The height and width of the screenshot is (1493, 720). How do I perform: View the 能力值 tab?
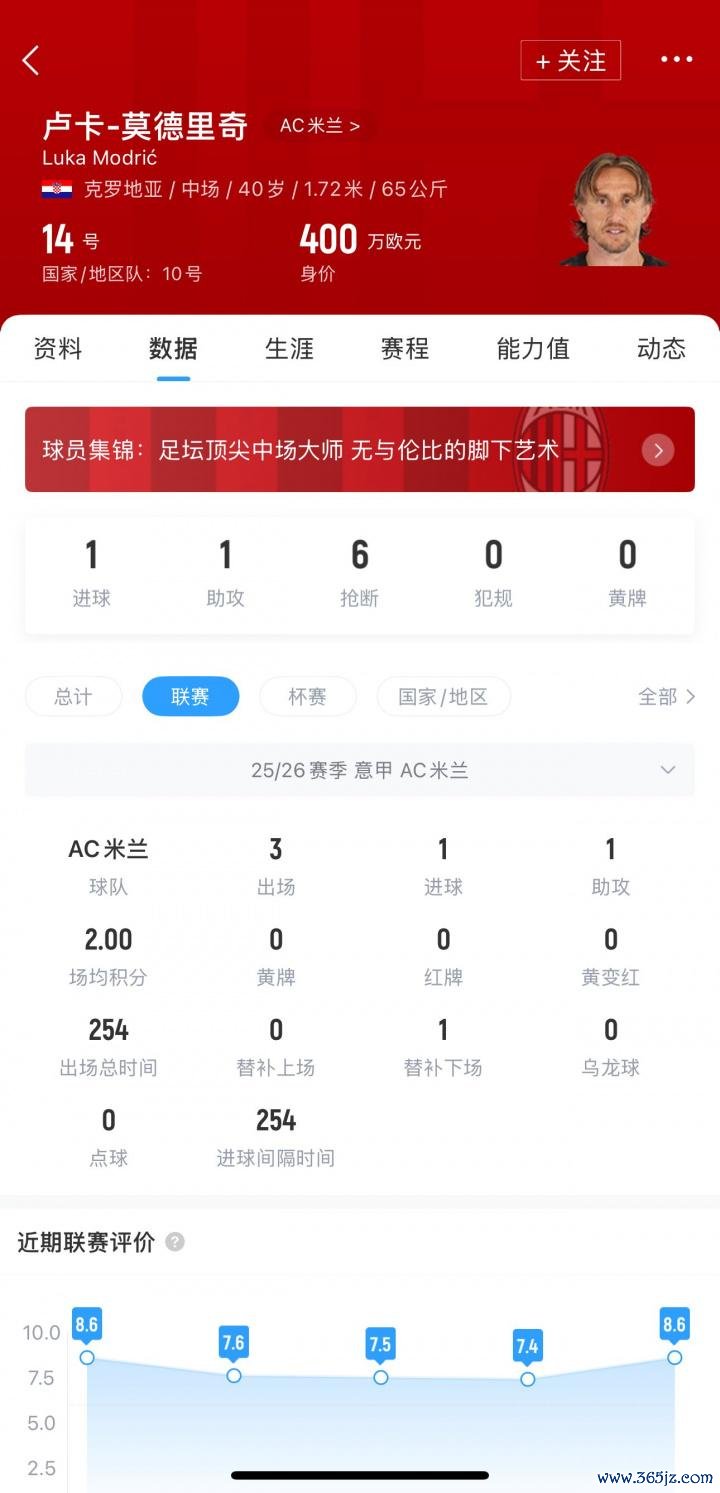pos(533,348)
